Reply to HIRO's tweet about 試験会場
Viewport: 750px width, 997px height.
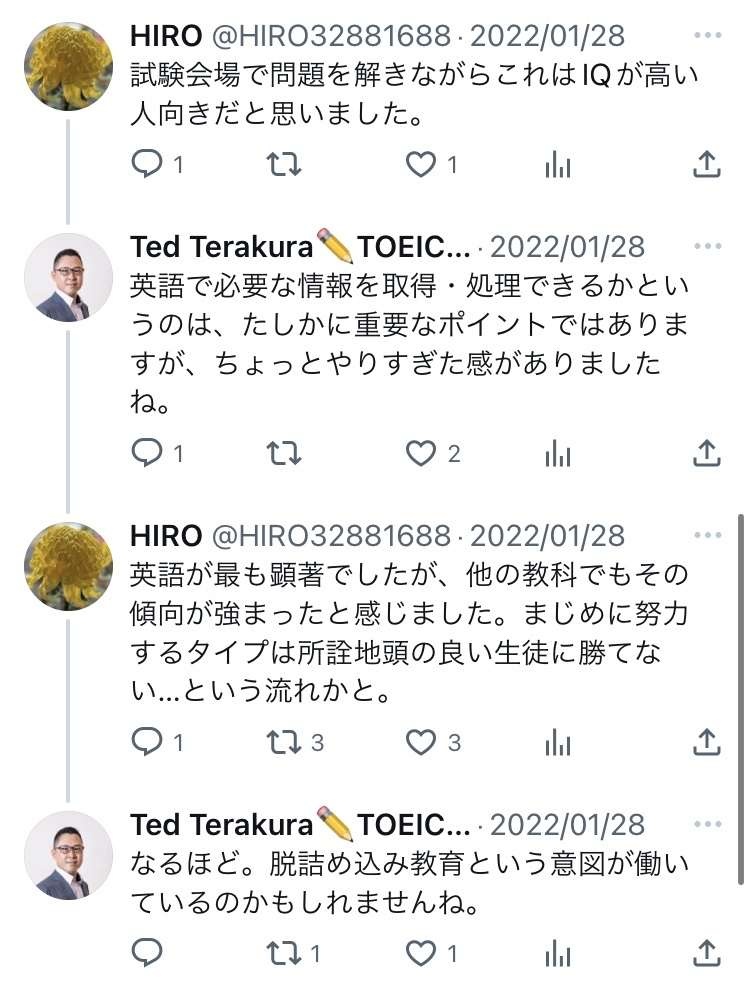(x=147, y=165)
